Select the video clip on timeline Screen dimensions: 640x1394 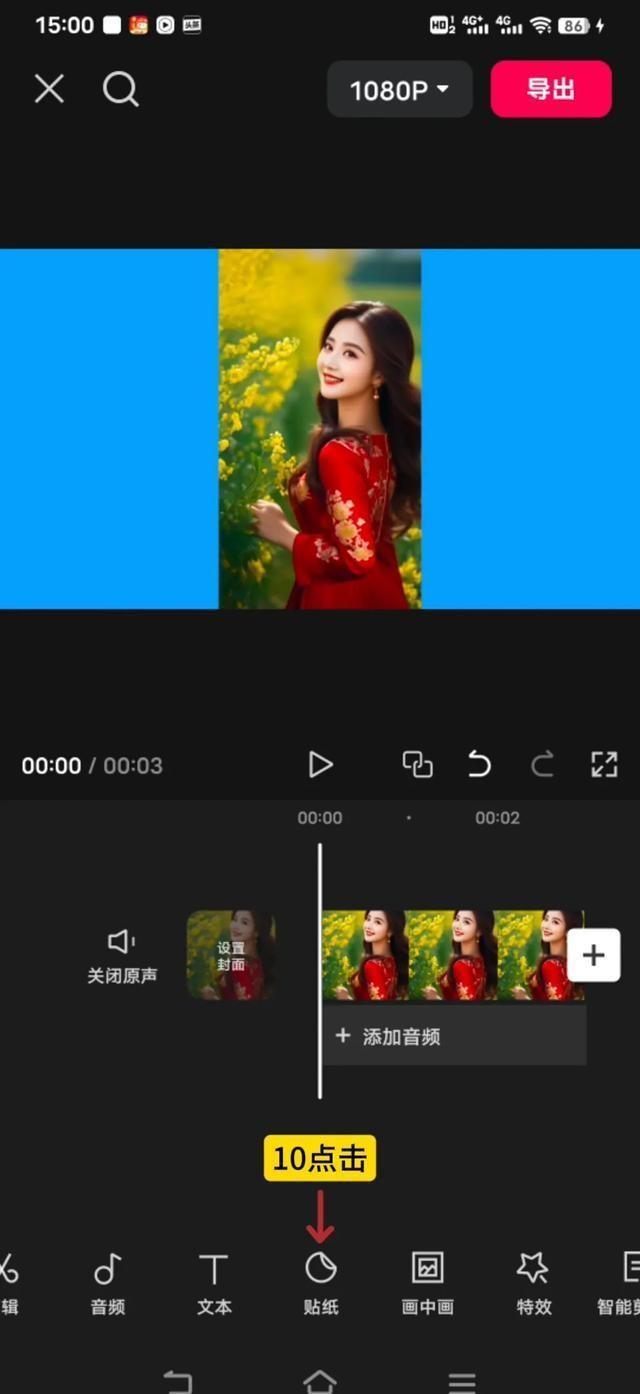[450, 955]
